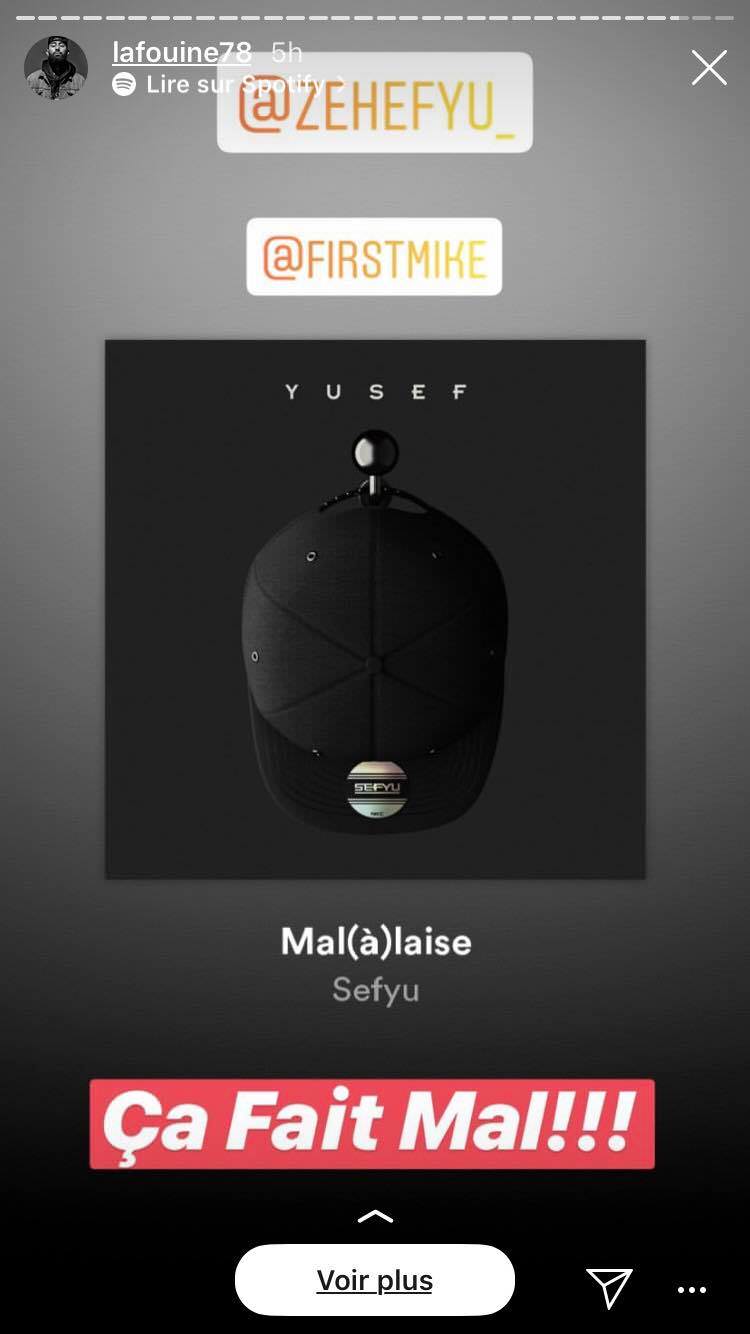The image size is (750, 1334).
Task: Open the @FIRSTMIKE mention
Action: coord(374,257)
